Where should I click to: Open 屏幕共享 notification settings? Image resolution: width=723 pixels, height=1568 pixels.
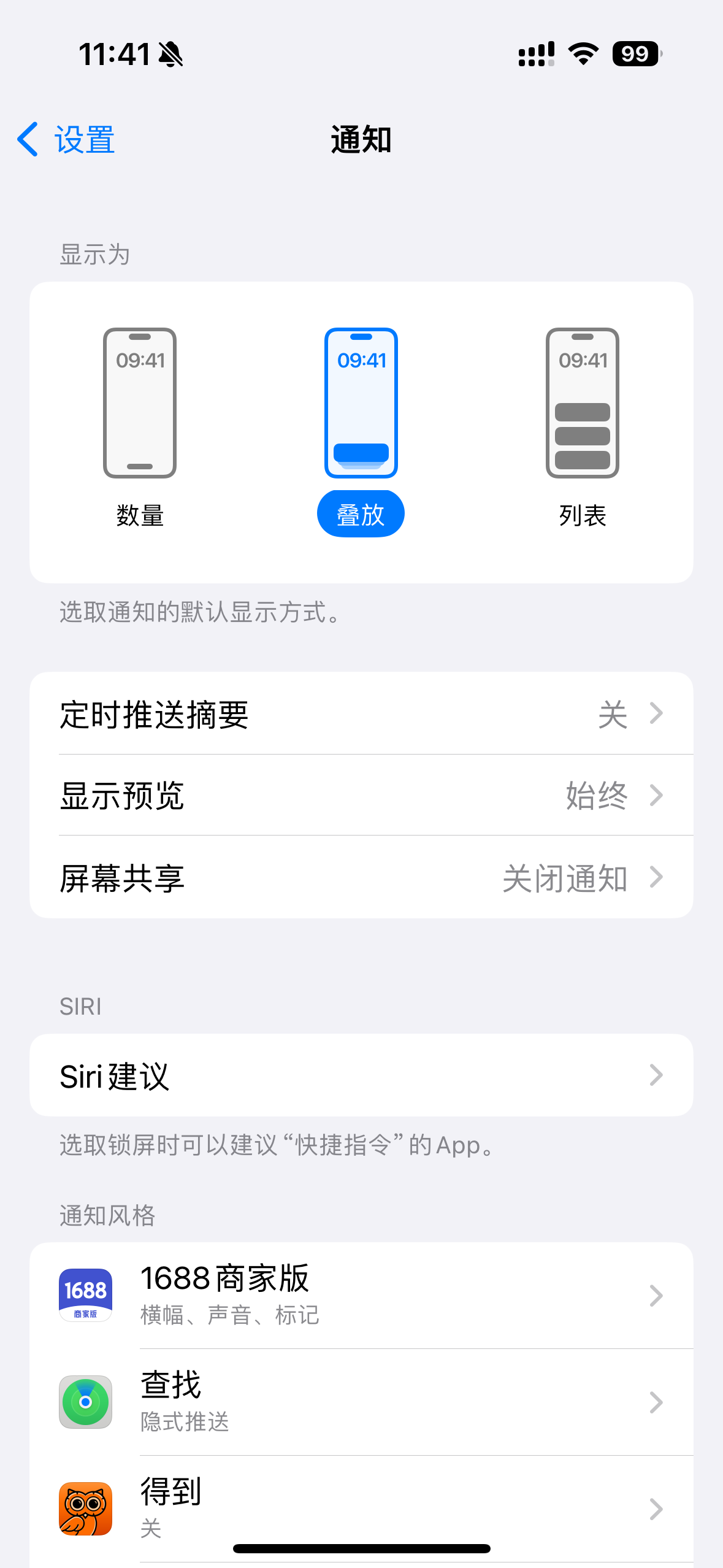coord(361,877)
